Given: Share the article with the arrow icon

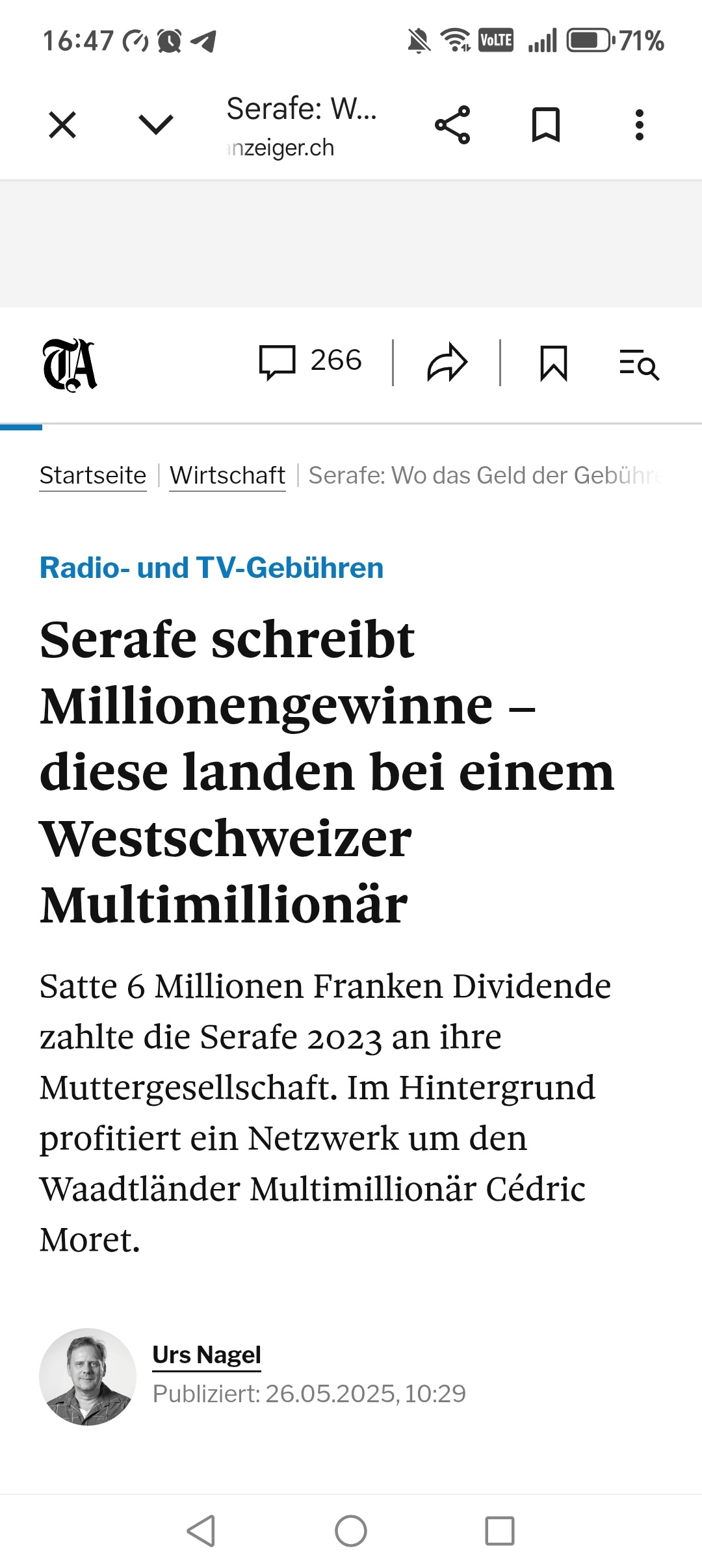Looking at the screenshot, I should coord(447,363).
